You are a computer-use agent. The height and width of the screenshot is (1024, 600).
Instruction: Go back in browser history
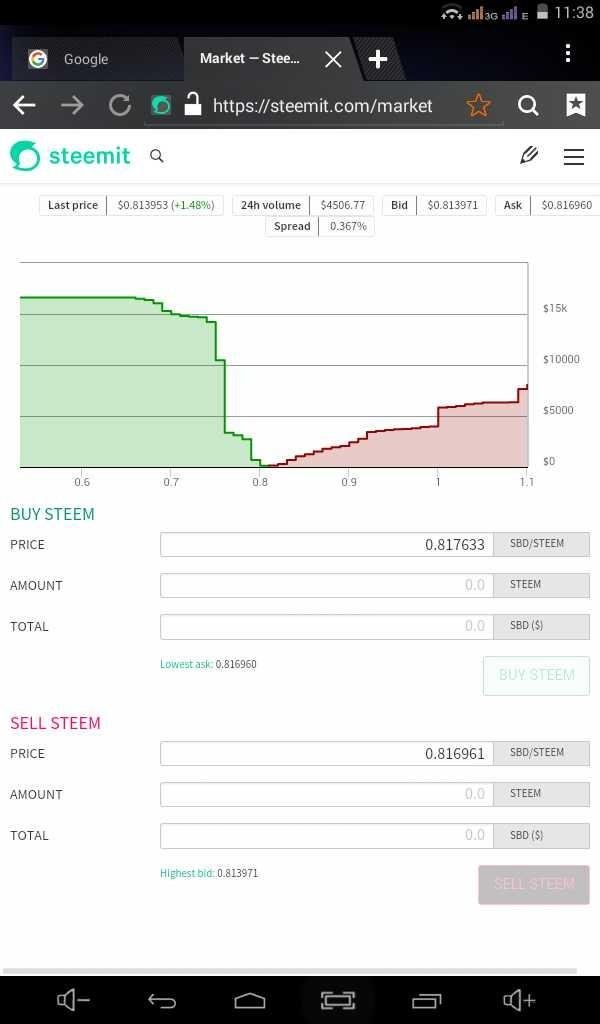[x=24, y=104]
